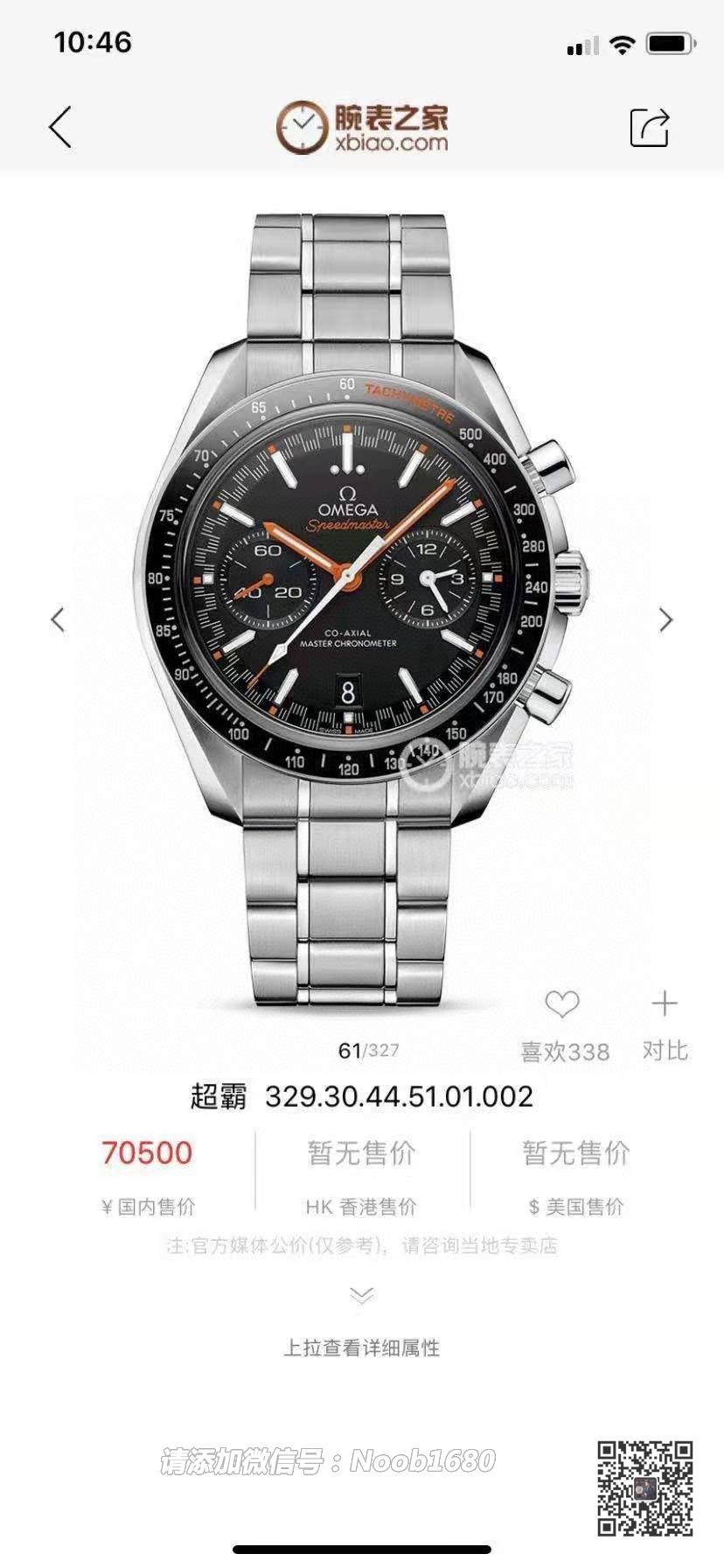
Task: Go back to the previous page
Action: tap(59, 128)
